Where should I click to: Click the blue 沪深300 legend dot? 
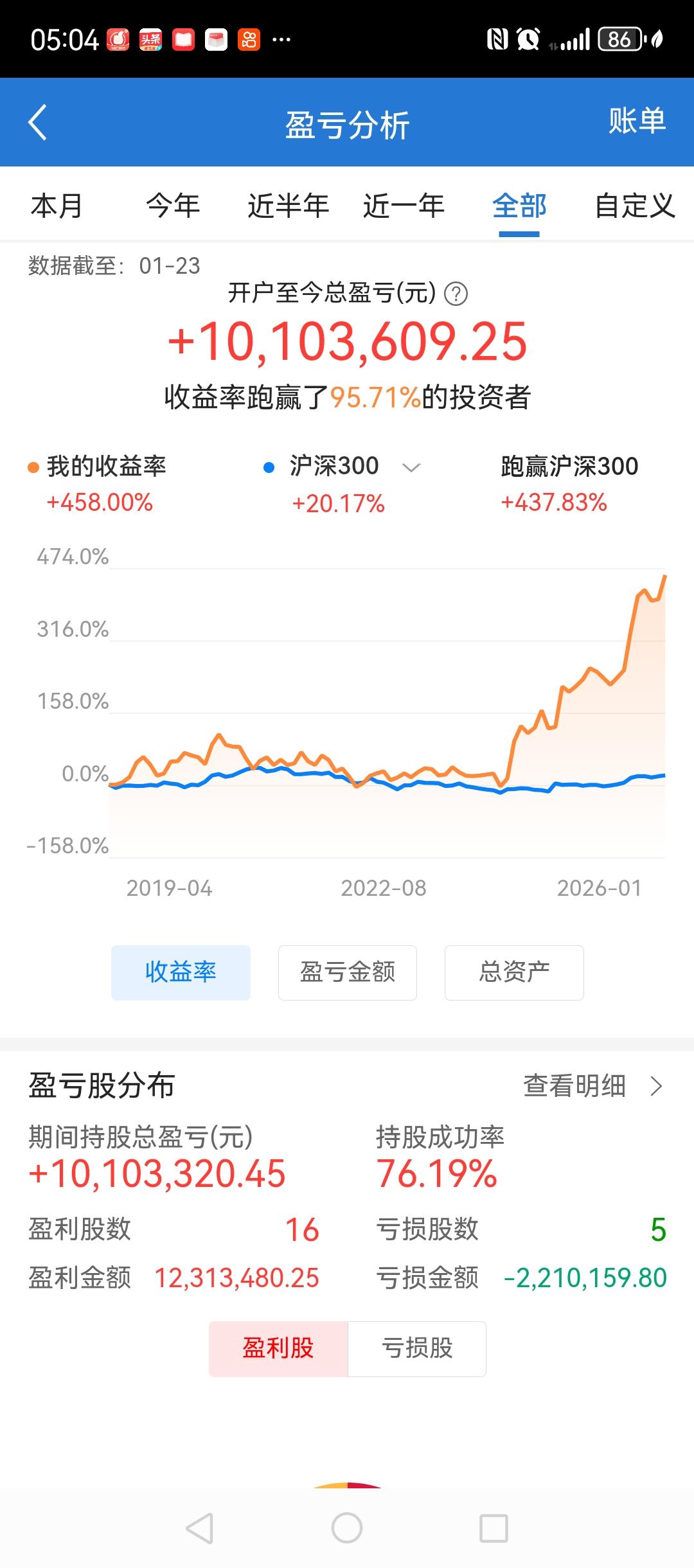point(271,467)
